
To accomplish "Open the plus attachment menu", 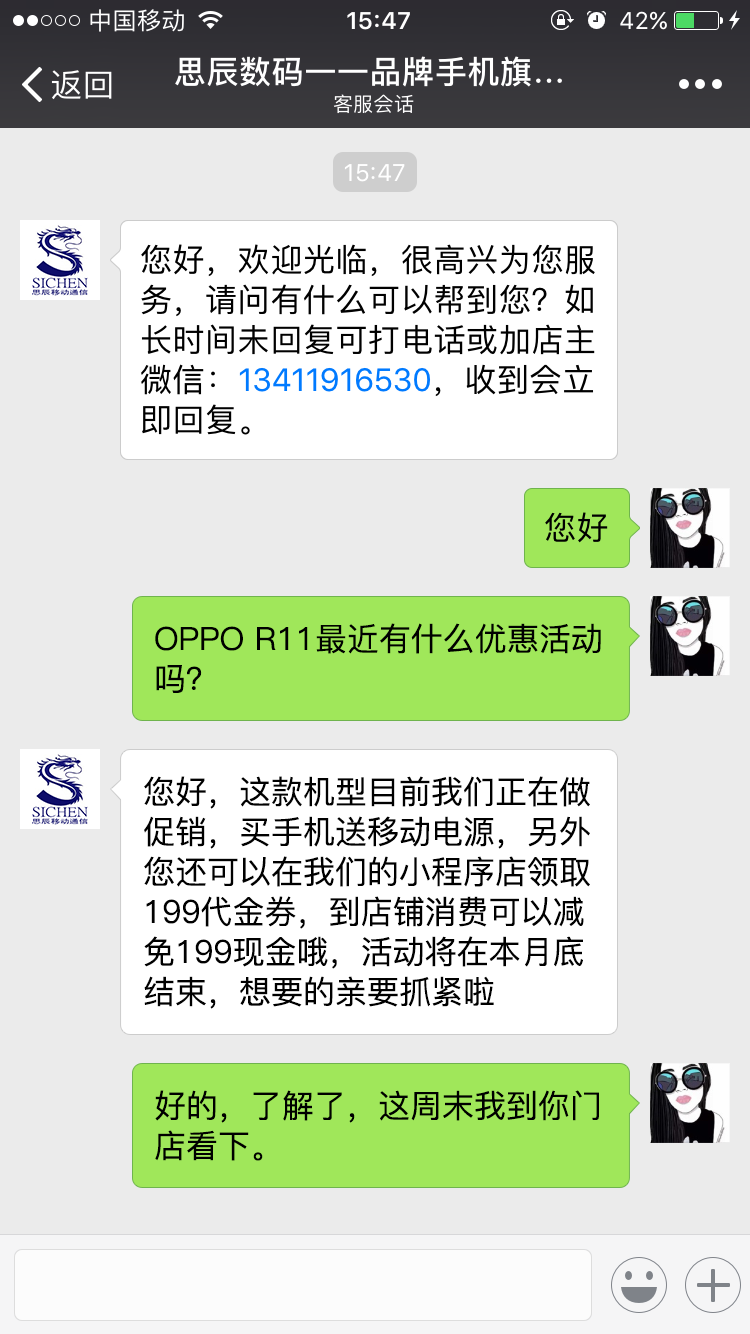I will click(x=712, y=1284).
